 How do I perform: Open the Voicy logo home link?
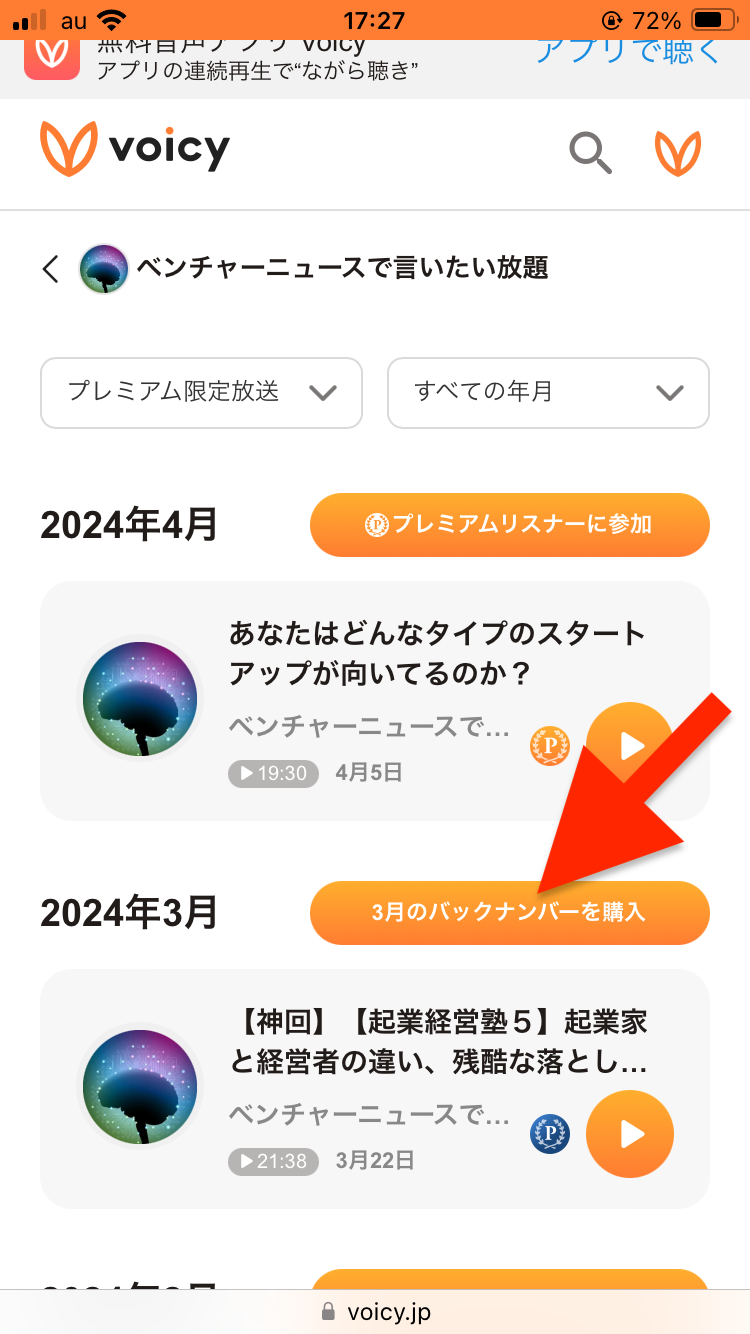135,150
